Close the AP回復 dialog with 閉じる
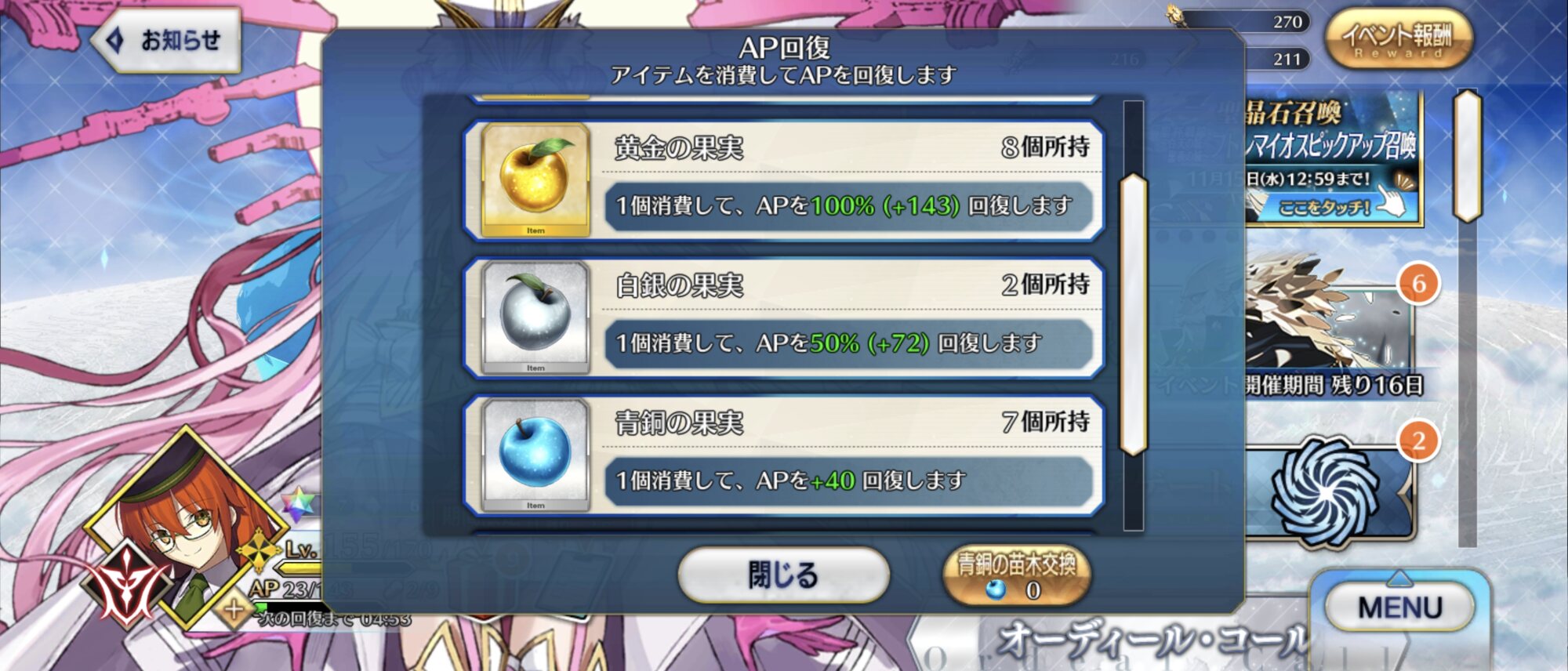Viewport: 1568px width, 671px height. click(x=783, y=575)
